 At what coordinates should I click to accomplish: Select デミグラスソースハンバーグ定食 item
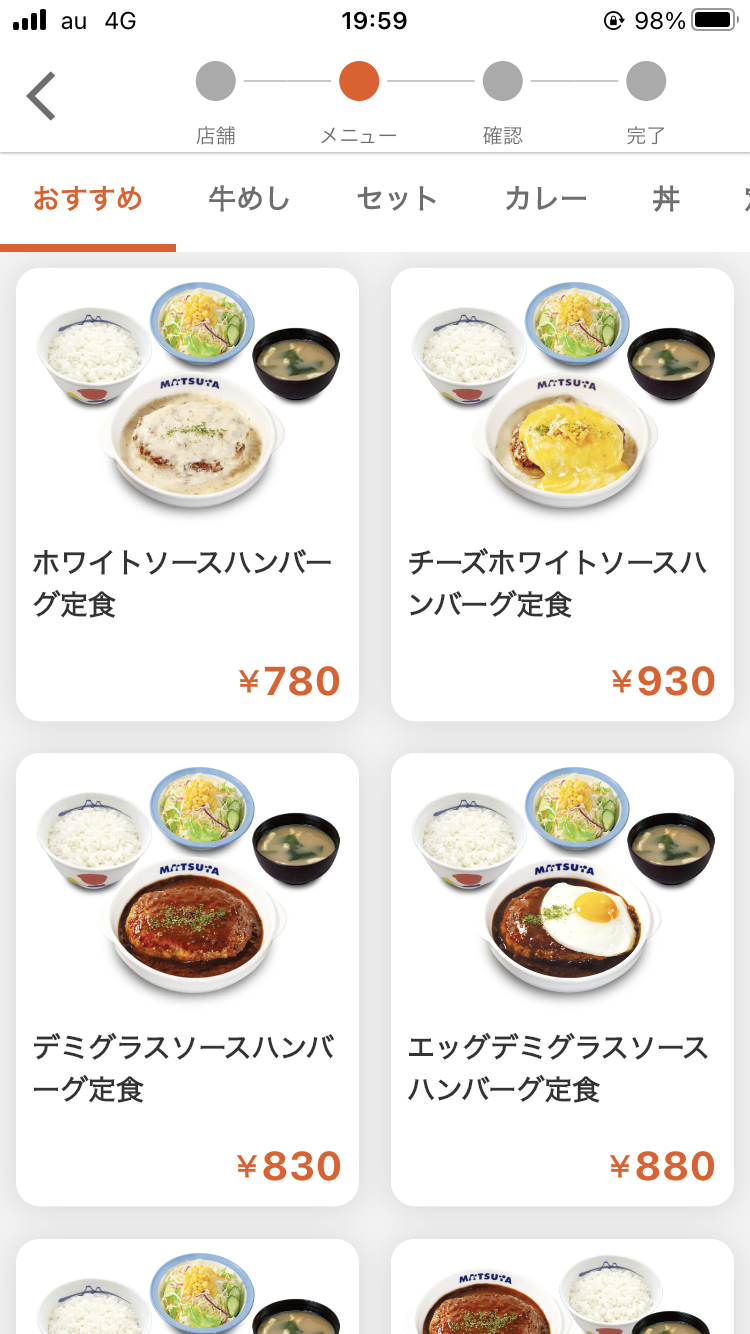pos(187,979)
